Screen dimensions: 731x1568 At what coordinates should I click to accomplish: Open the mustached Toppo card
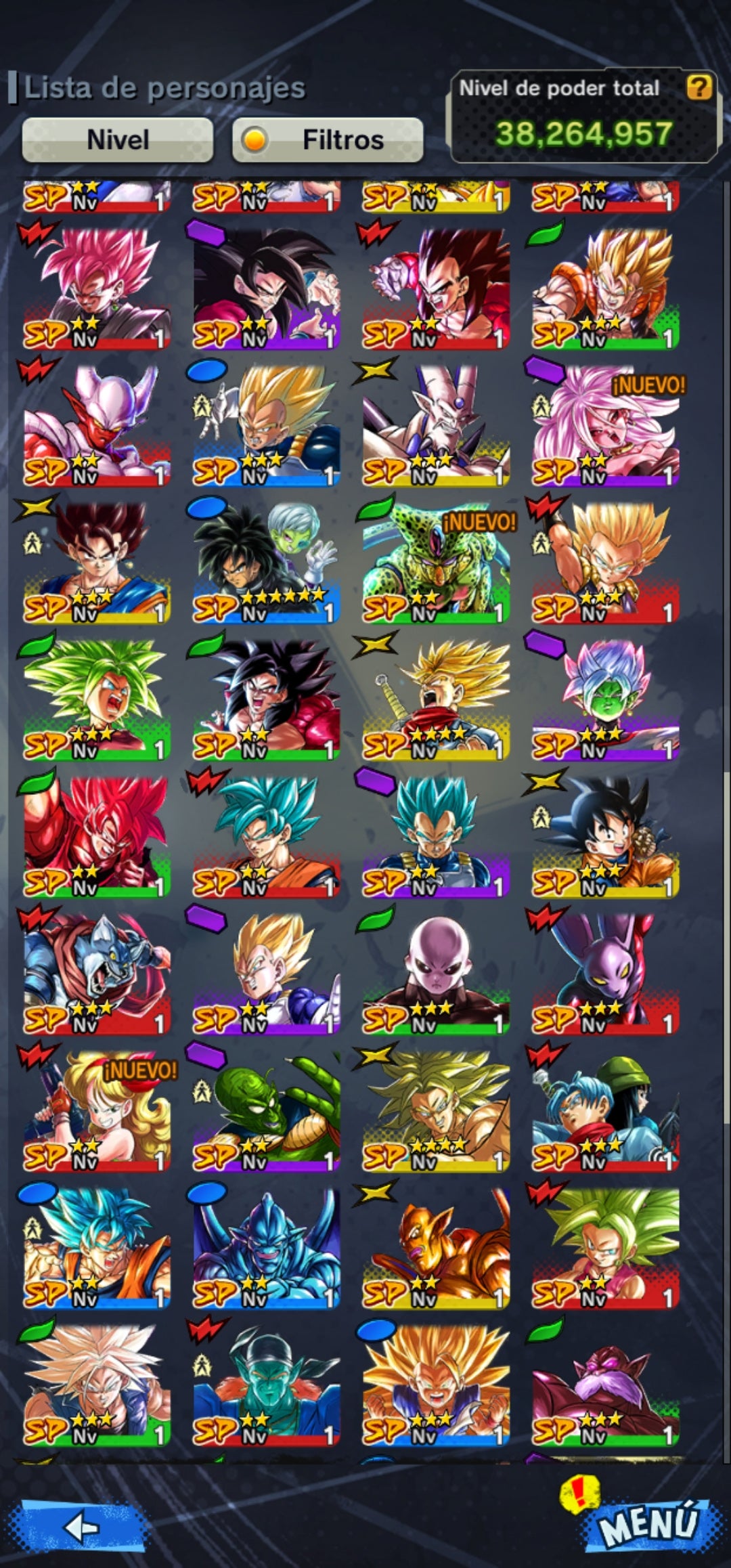(x=605, y=1385)
